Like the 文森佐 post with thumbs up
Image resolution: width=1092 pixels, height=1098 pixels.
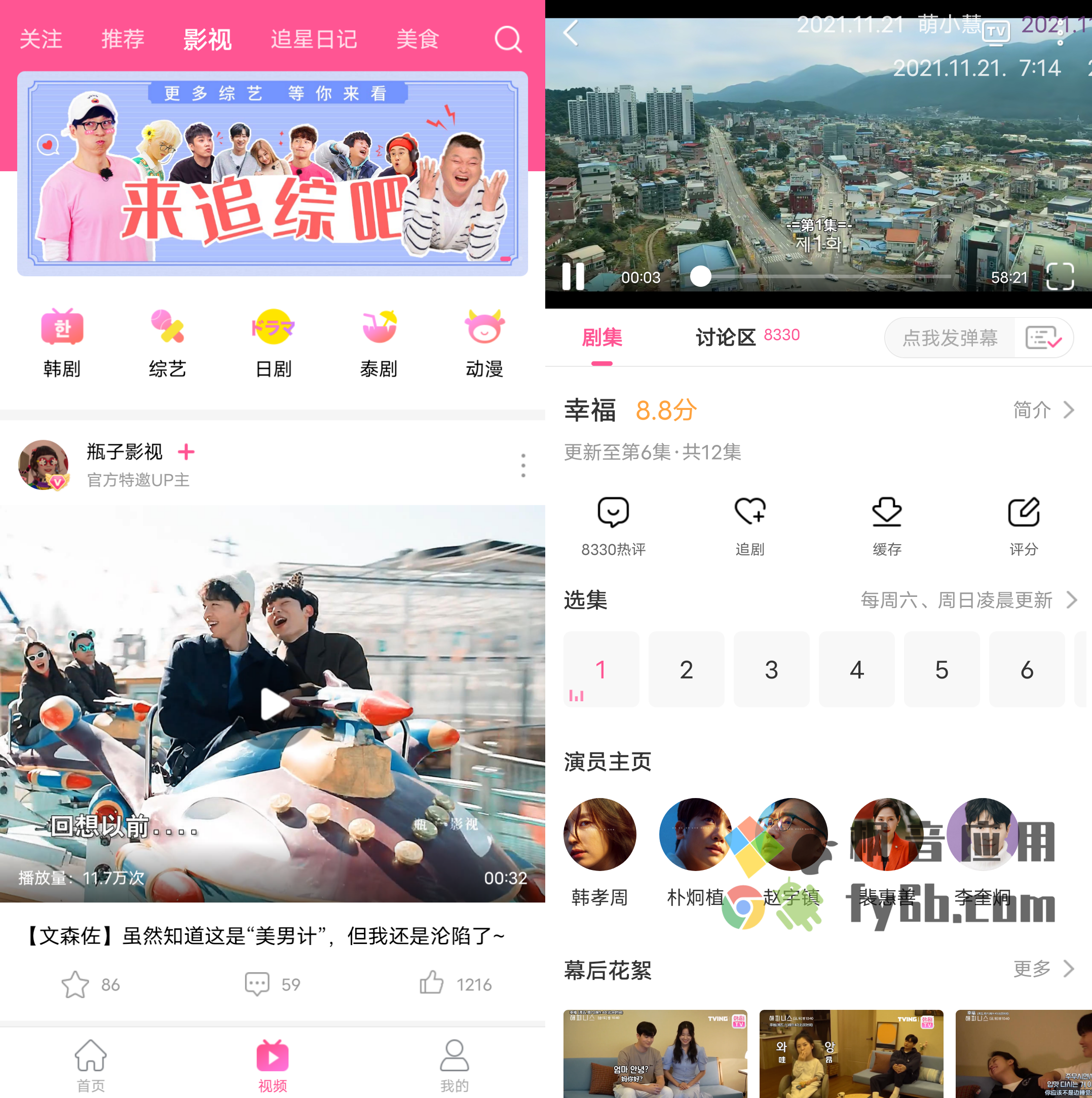tap(431, 983)
